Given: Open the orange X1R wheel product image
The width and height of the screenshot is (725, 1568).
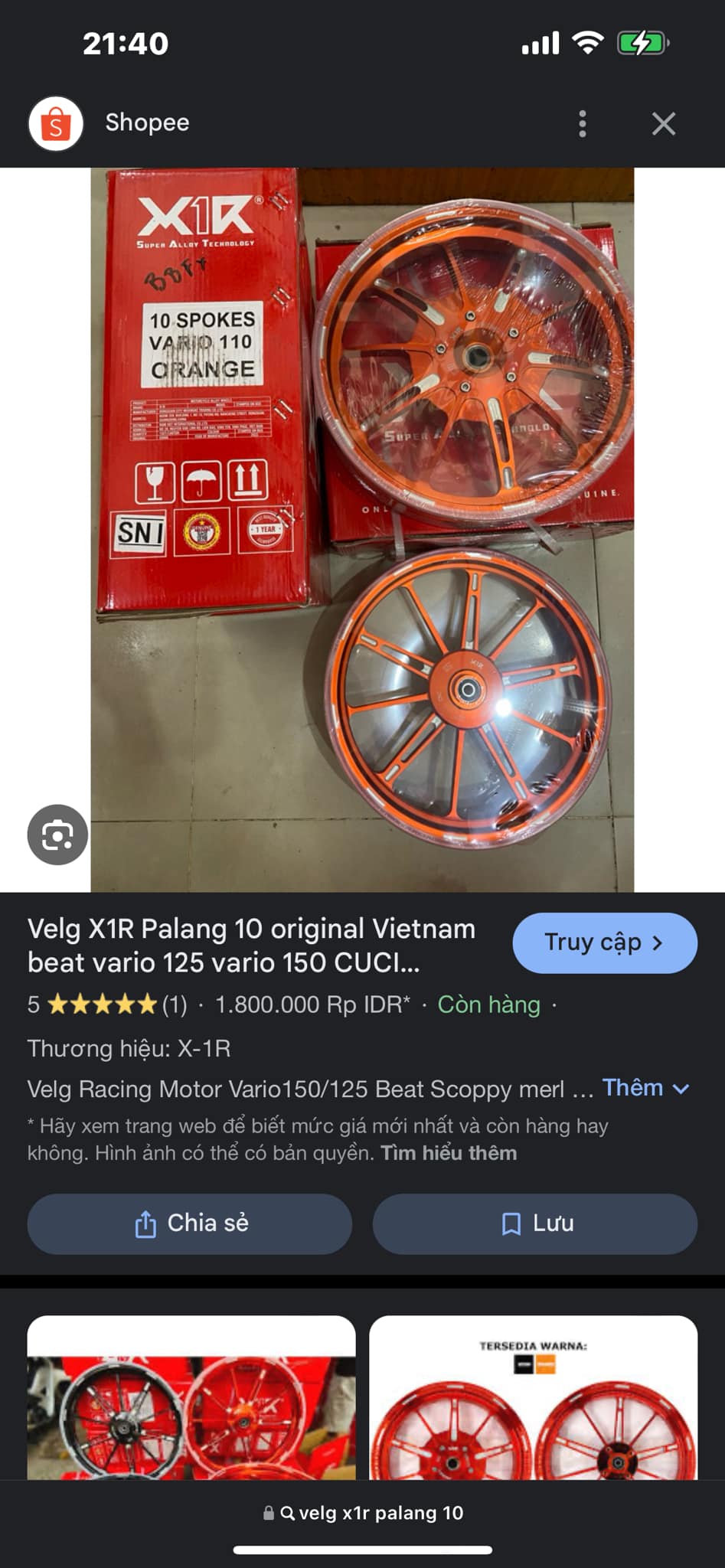Looking at the screenshot, I should coord(362,530).
